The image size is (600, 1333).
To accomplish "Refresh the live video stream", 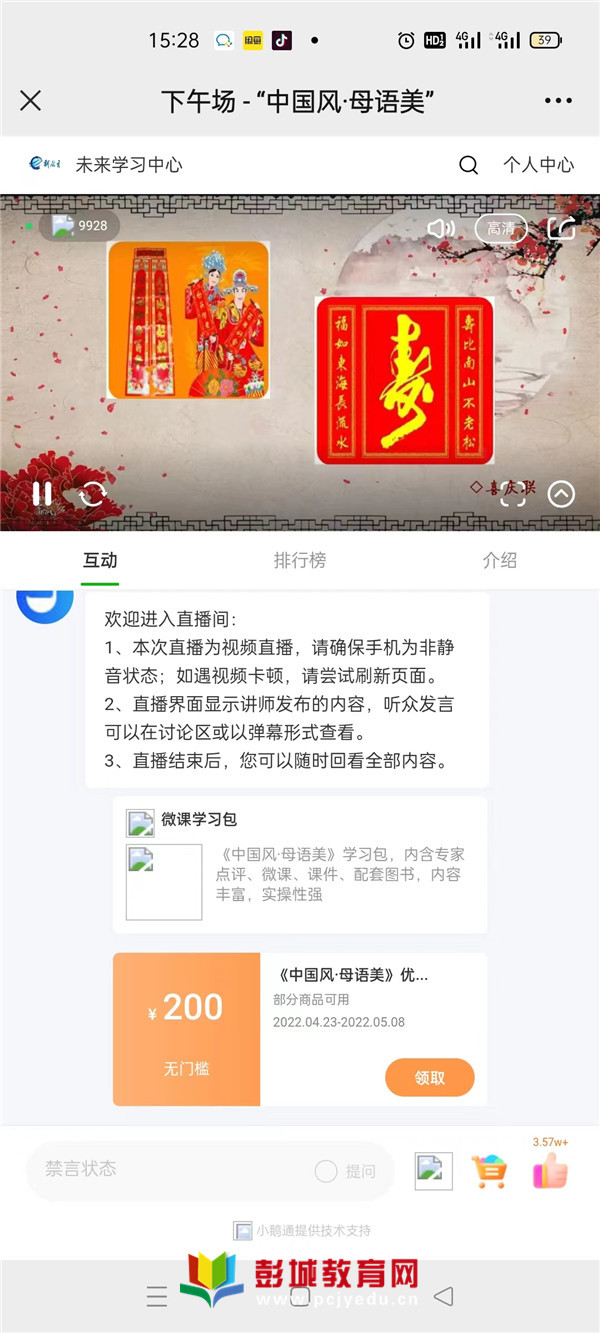I will coord(93,494).
